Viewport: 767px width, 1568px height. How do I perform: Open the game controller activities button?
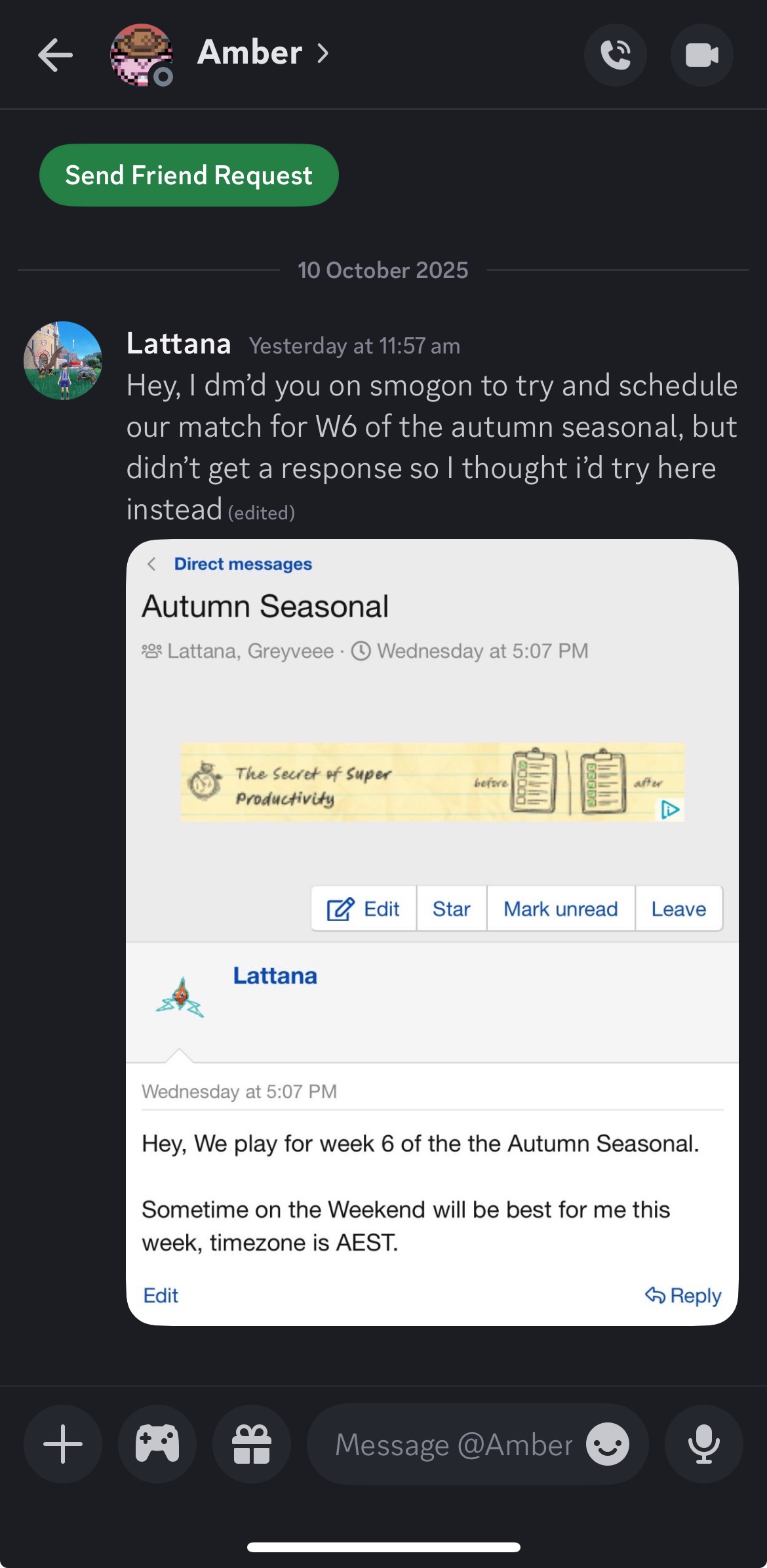(x=157, y=1444)
